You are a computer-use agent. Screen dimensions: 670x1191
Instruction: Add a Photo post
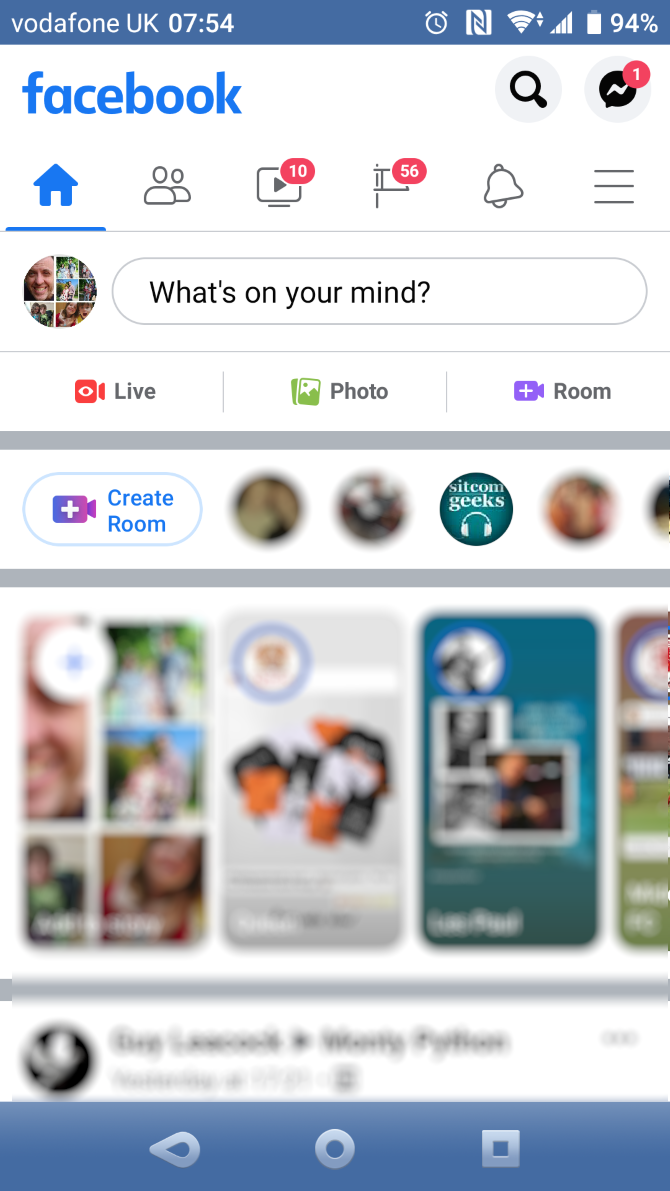[339, 391]
